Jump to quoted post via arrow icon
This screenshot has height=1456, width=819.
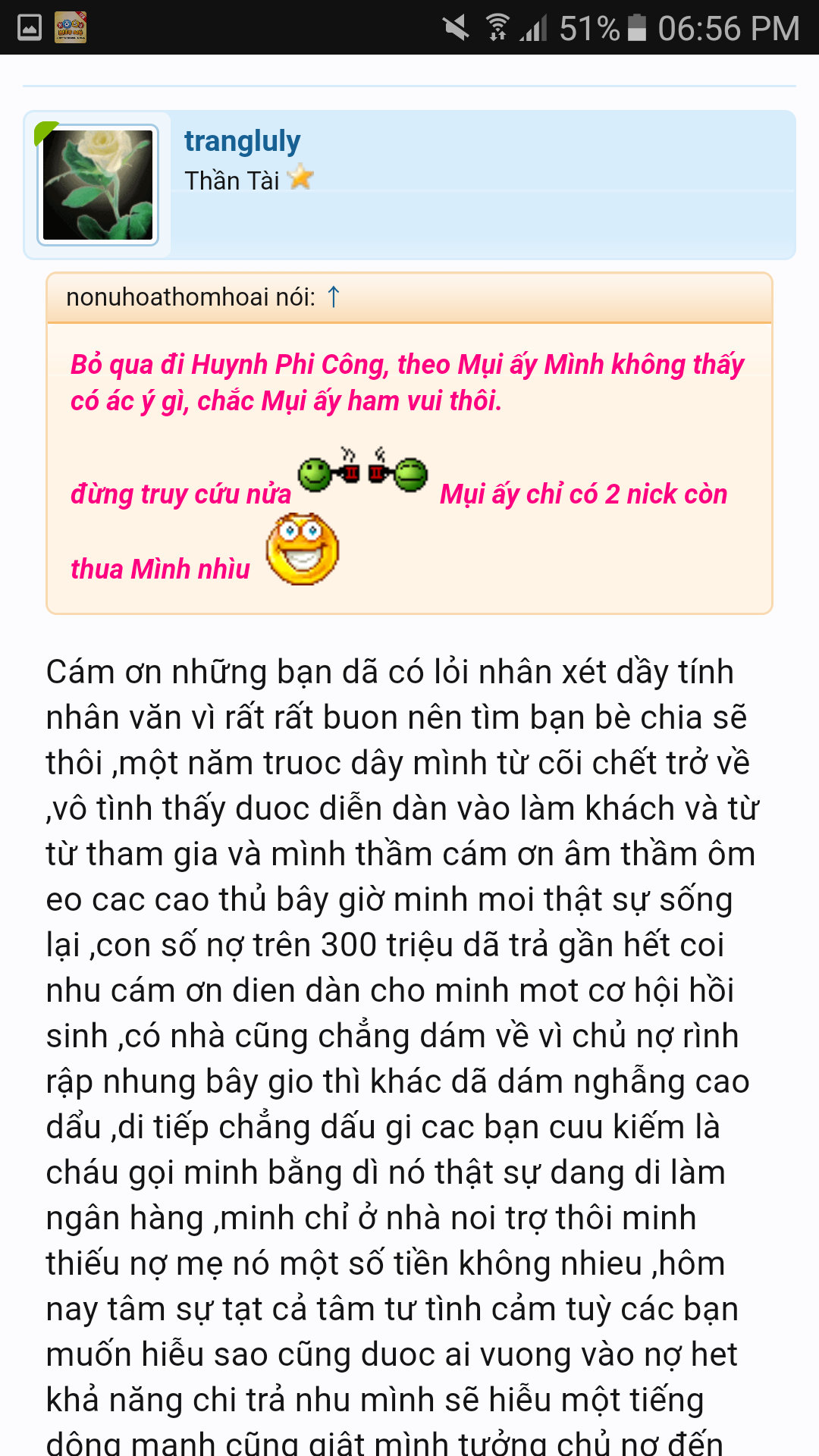point(334,297)
